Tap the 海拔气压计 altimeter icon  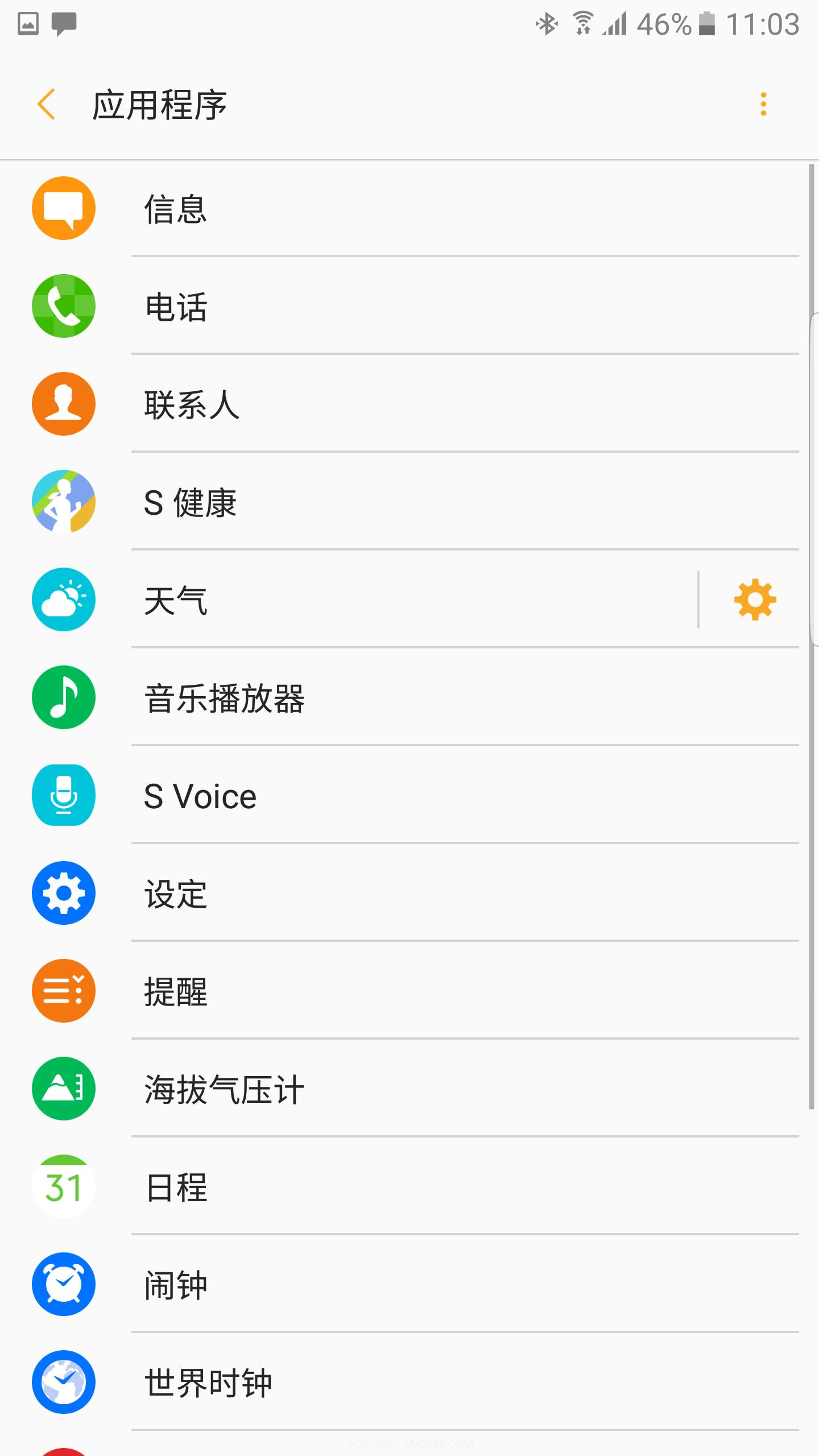tap(63, 1088)
